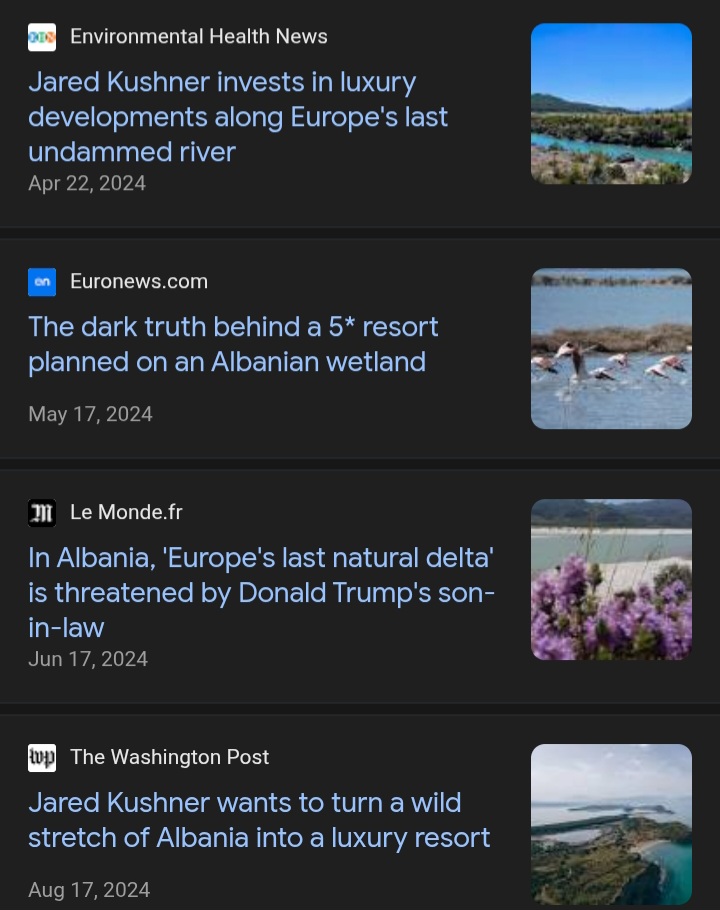Open The Washington Post Kushner luxury resort article
Screen dimensions: 720x910
tap(259, 820)
